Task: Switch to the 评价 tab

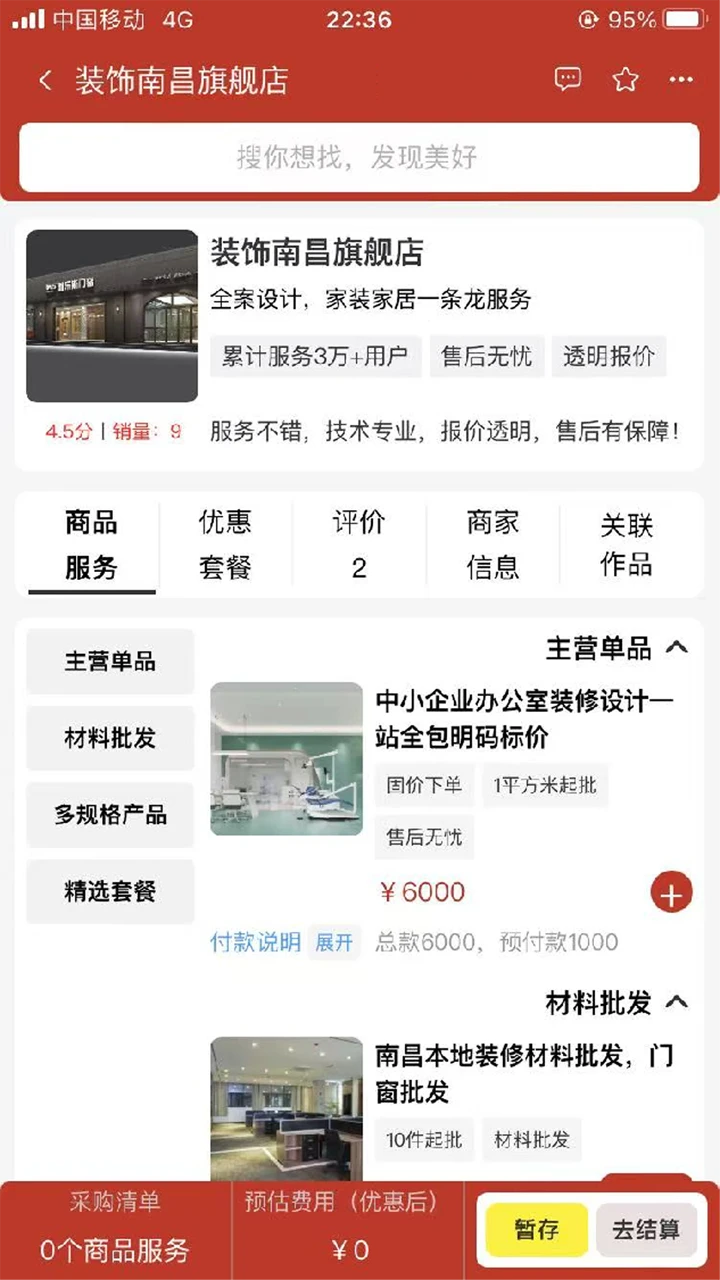Action: (x=359, y=545)
